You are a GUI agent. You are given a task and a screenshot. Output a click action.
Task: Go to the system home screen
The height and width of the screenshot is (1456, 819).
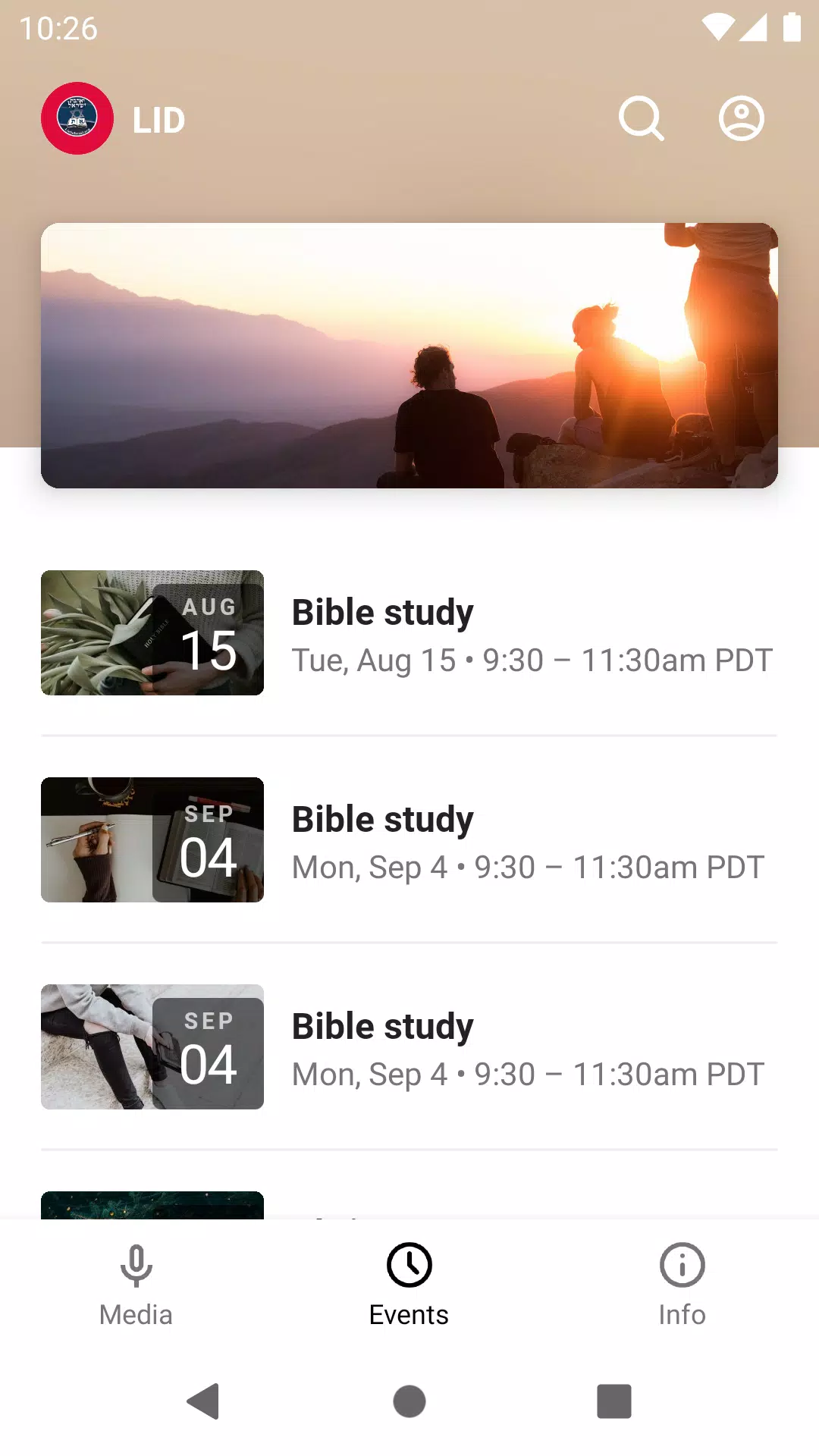coord(409,1401)
